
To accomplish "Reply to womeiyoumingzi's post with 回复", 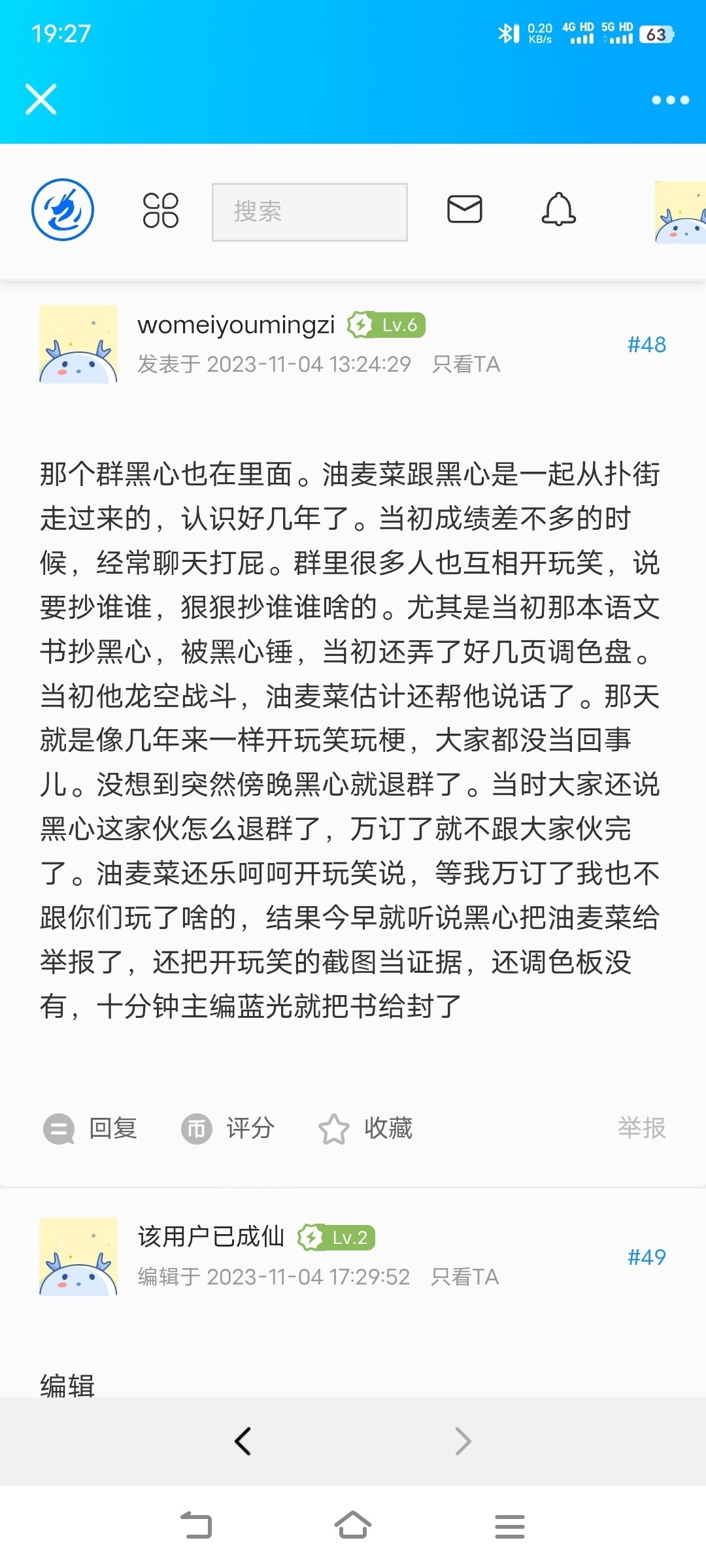I will [90, 1128].
